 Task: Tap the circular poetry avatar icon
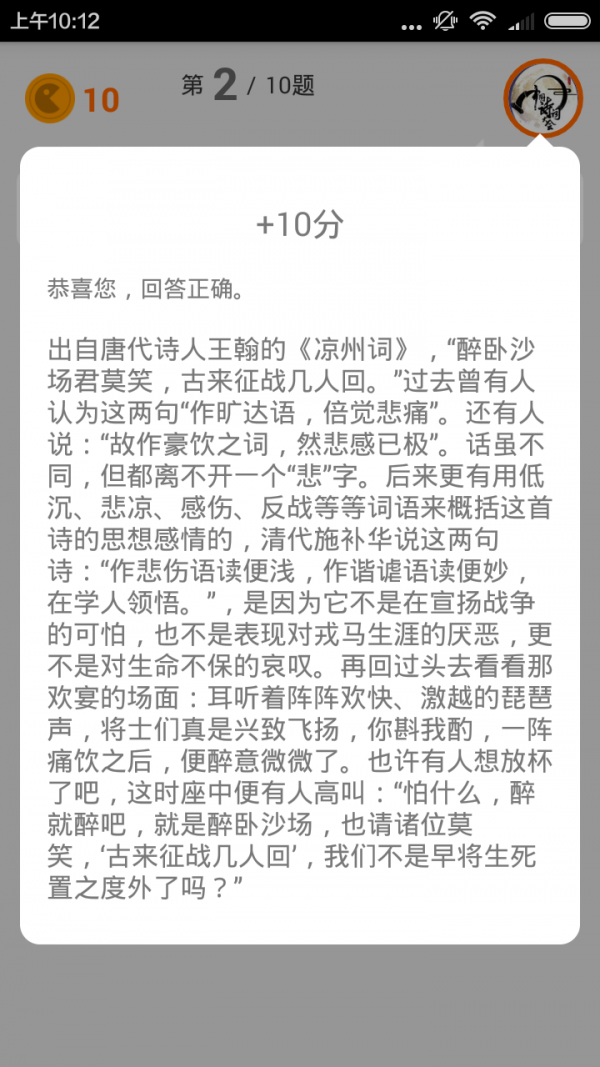tap(543, 98)
